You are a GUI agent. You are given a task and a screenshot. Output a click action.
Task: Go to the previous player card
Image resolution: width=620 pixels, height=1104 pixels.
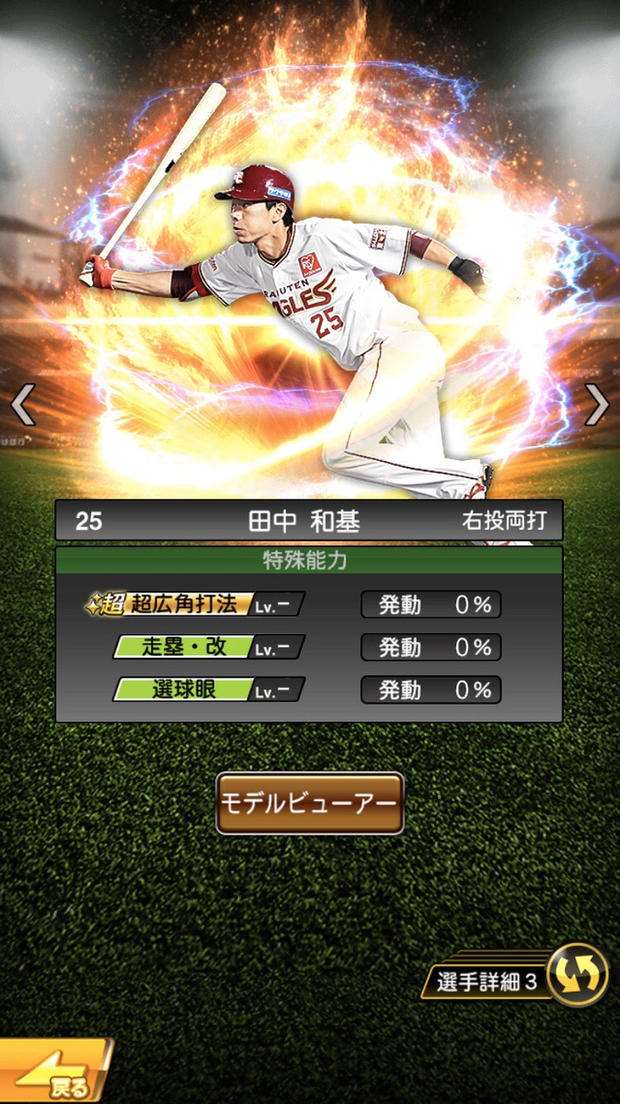coord(23,405)
